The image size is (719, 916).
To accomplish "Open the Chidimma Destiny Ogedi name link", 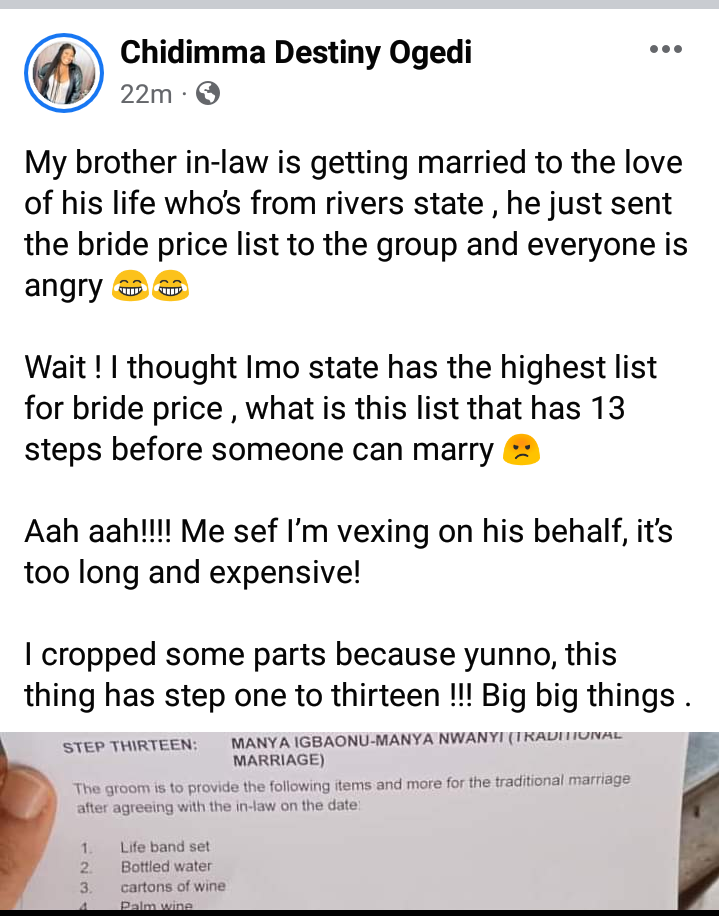I will (296, 51).
